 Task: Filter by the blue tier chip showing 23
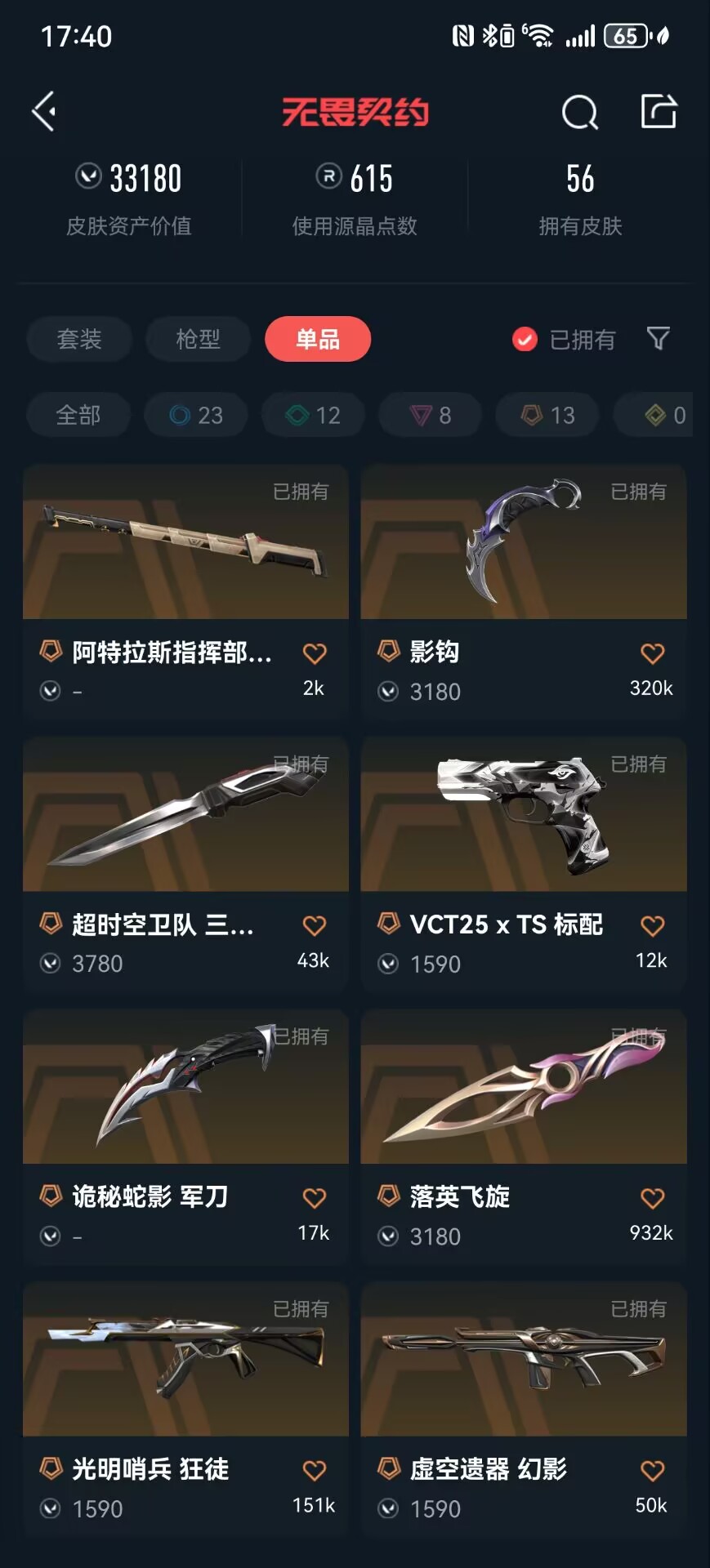[x=196, y=415]
